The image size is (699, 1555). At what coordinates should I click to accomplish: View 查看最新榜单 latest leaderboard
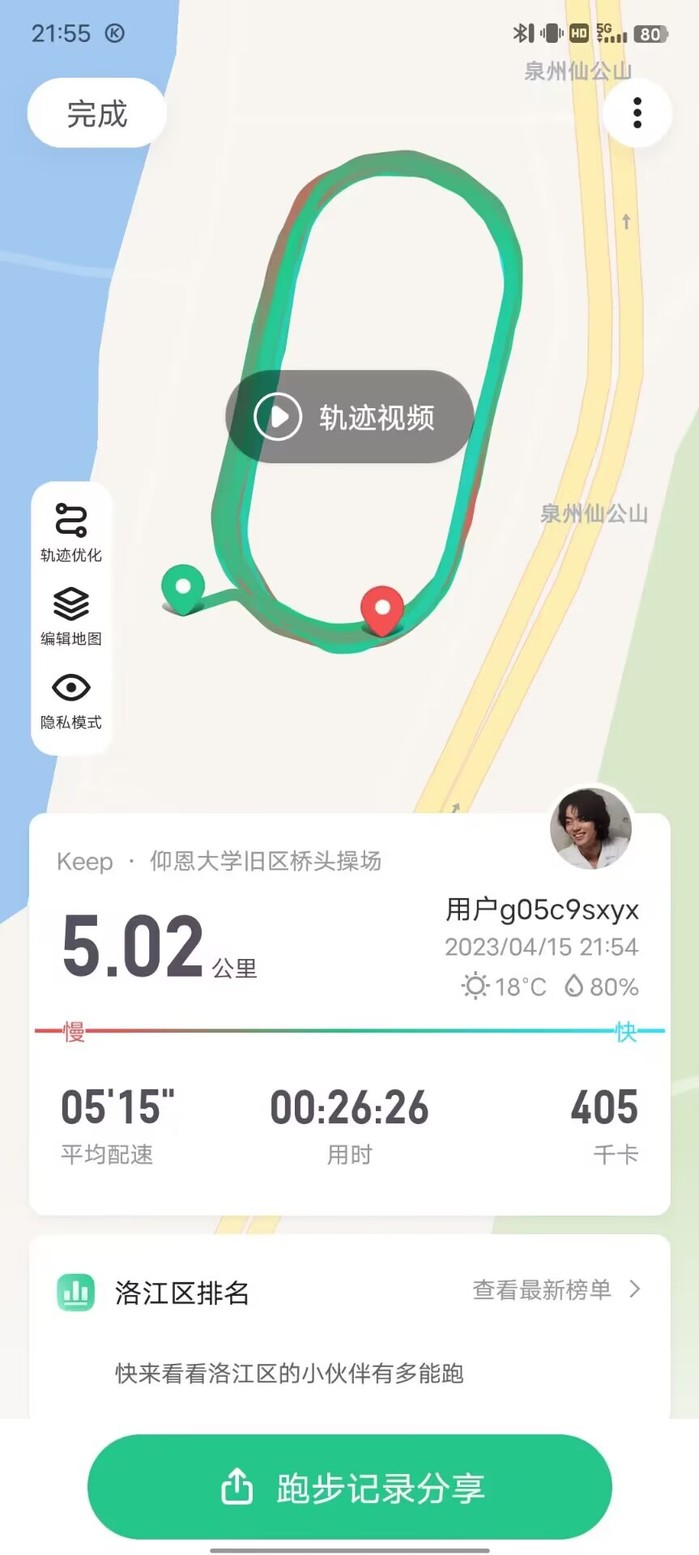(556, 1290)
